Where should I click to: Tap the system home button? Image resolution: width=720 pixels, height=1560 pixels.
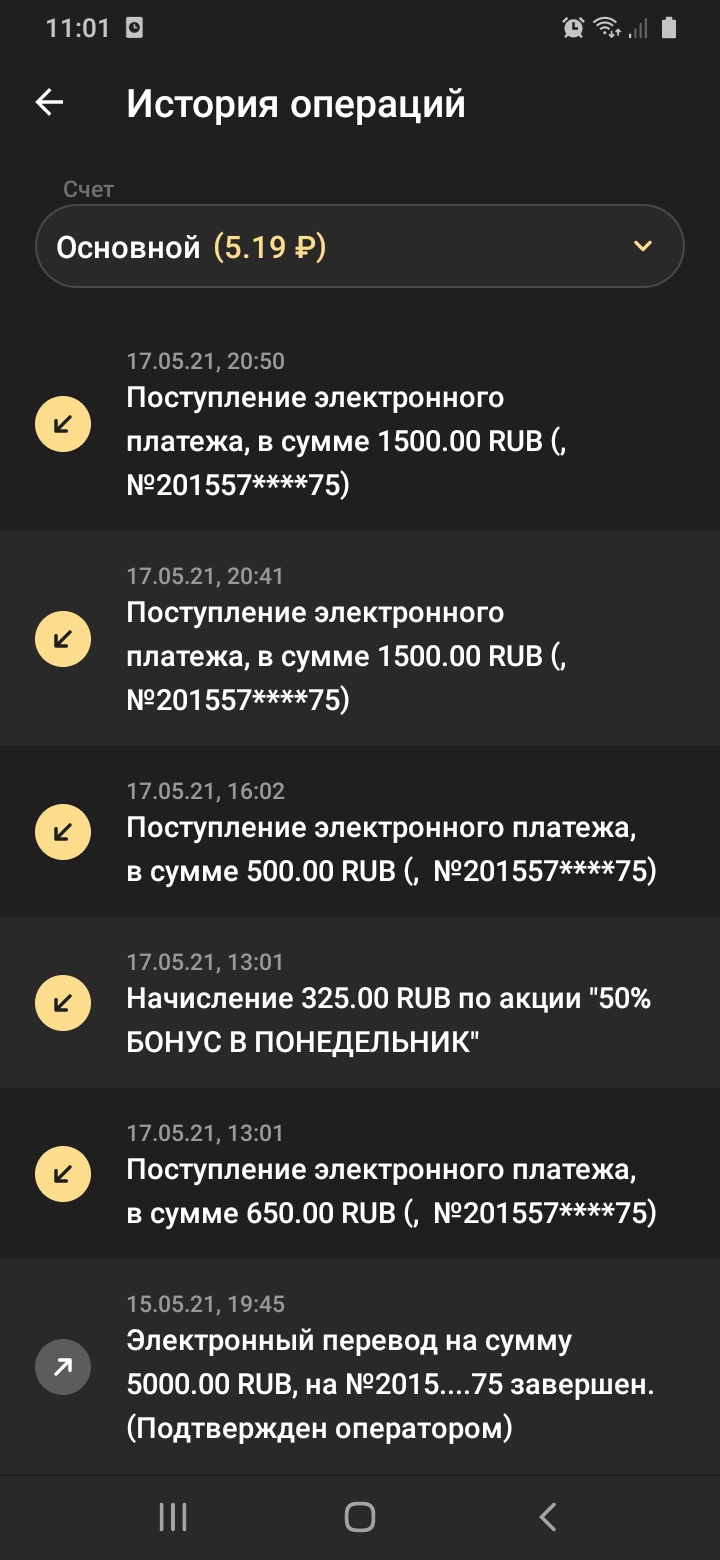[x=360, y=1517]
